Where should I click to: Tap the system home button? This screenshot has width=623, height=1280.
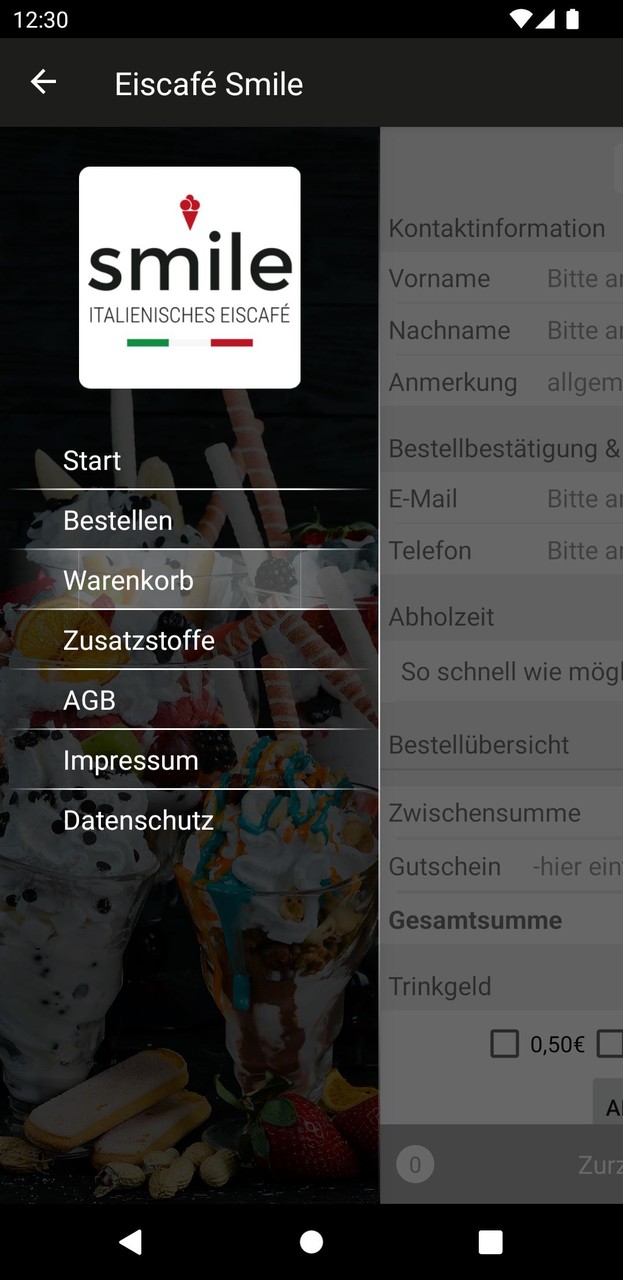tap(311, 1242)
